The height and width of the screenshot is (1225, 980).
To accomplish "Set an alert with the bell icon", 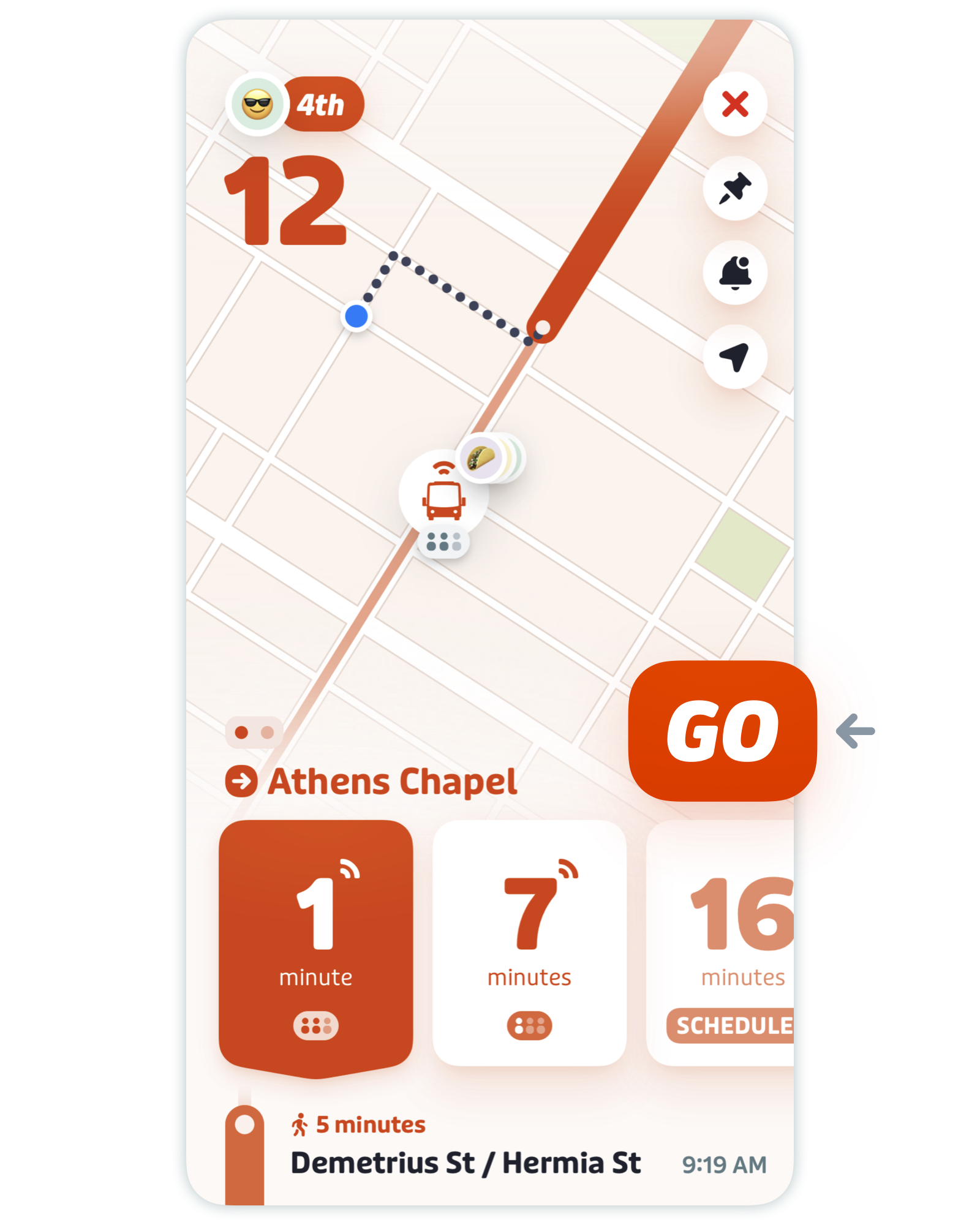I will [x=734, y=273].
